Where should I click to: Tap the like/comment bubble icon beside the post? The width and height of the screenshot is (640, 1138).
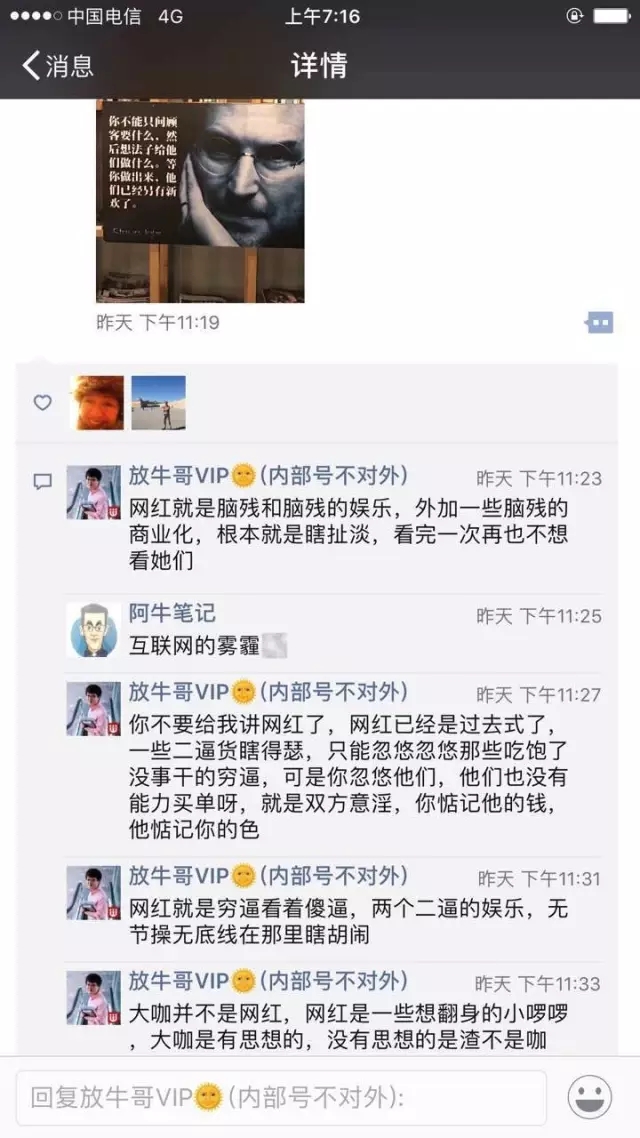599,322
